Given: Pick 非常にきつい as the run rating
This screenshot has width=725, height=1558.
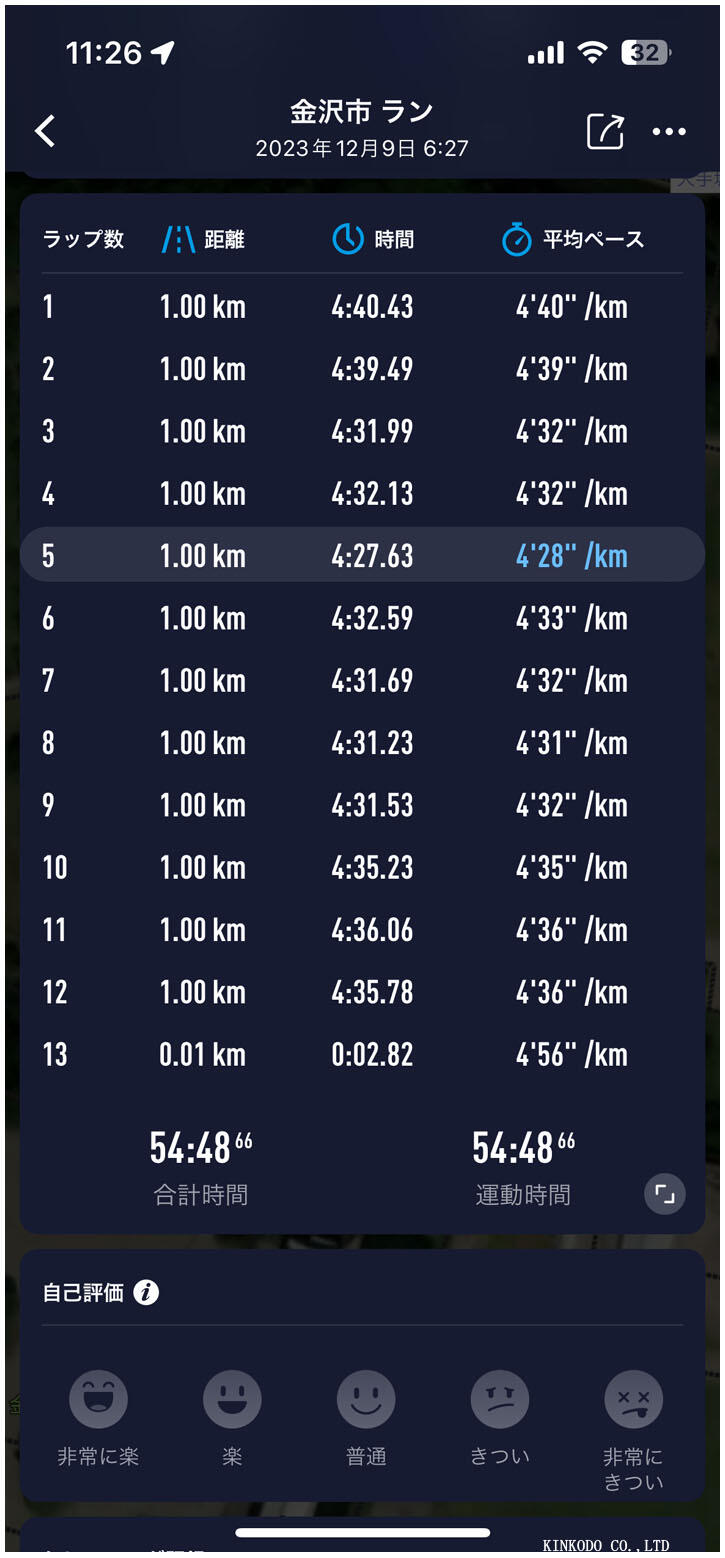Looking at the screenshot, I should (634, 1399).
